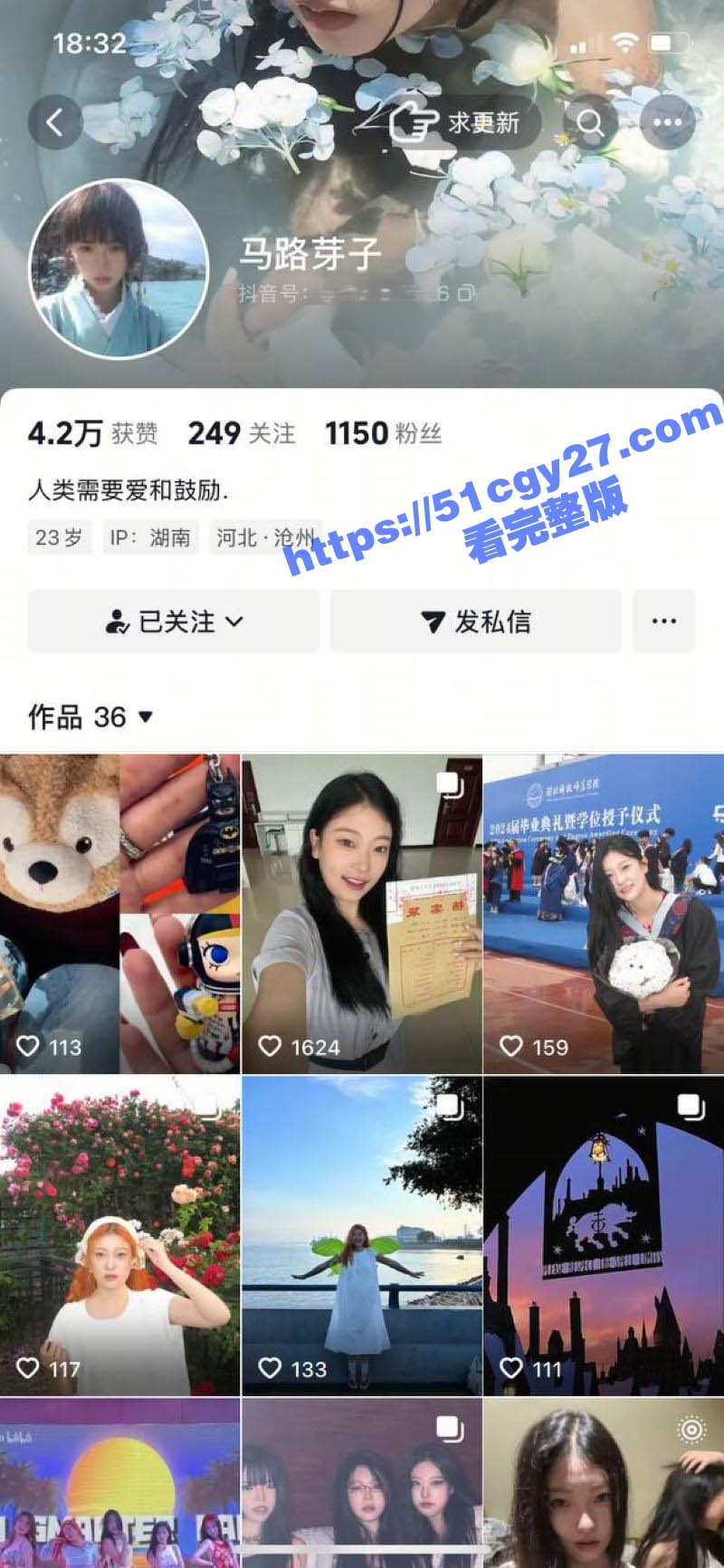724x1568 pixels.
Task: Open the more options button beside 发私信
Action: coord(664,622)
